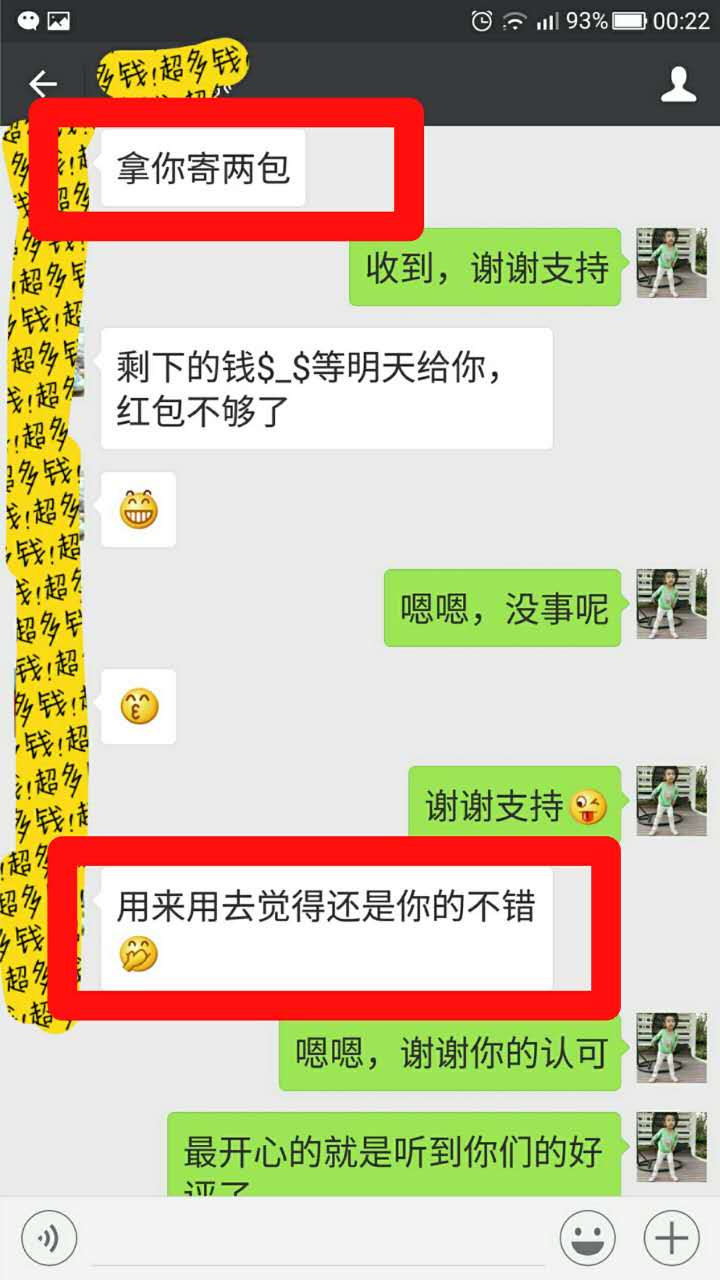The width and height of the screenshot is (720, 1280).
Task: Switch to voice message input
Action: pyautogui.click(x=49, y=1239)
